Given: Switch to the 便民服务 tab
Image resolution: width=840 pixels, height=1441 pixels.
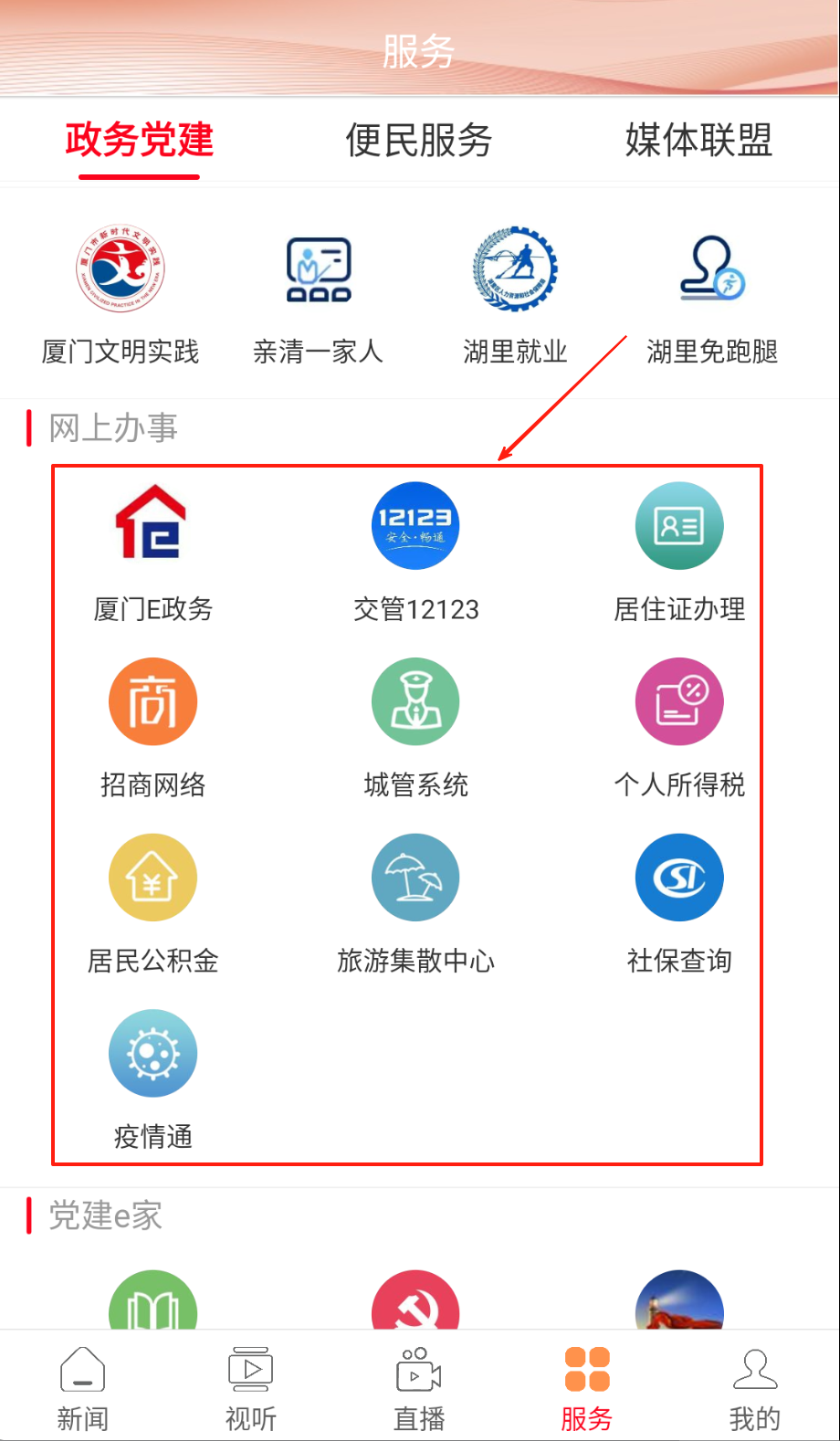Looking at the screenshot, I should coord(418,141).
